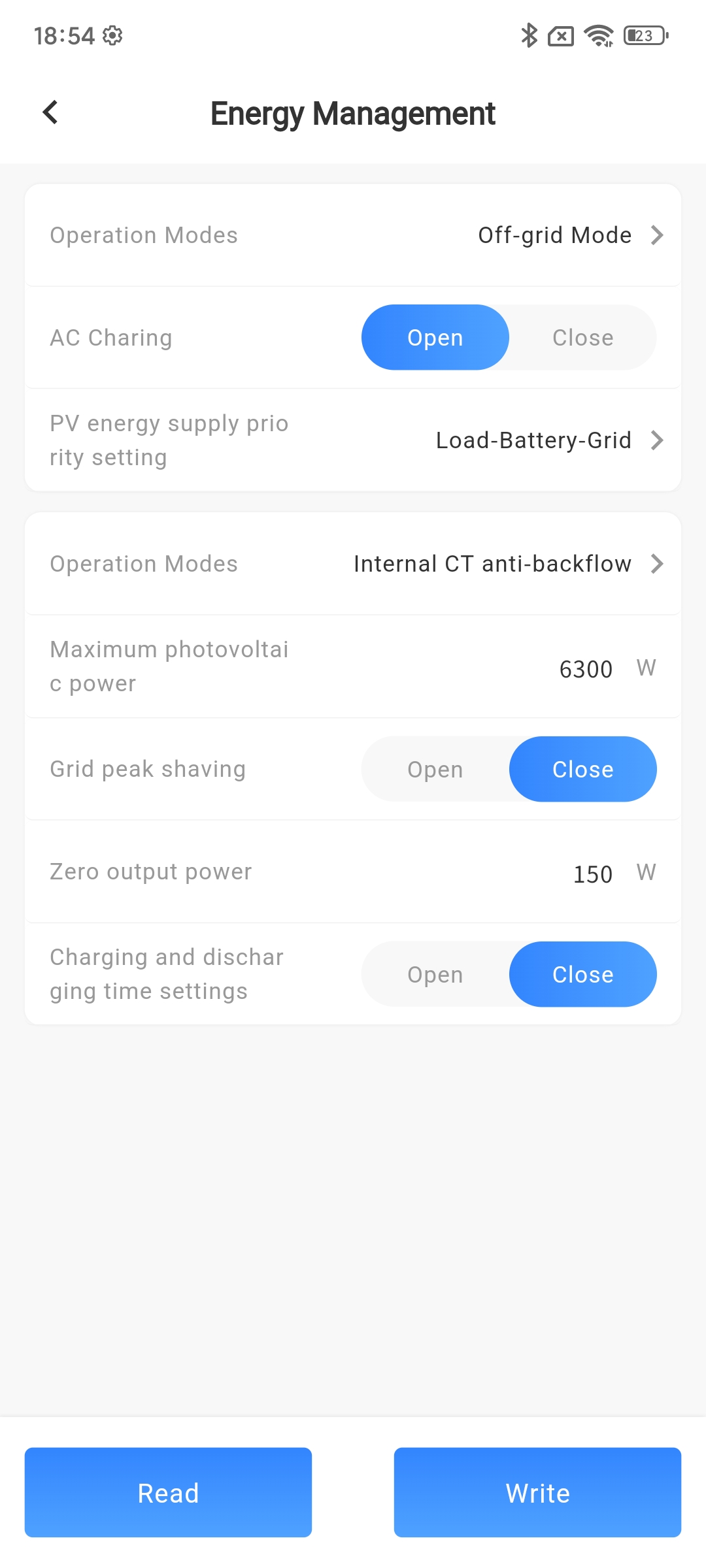The width and height of the screenshot is (706, 1568).
Task: Turn on Charging and discharging time settings
Action: (435, 975)
